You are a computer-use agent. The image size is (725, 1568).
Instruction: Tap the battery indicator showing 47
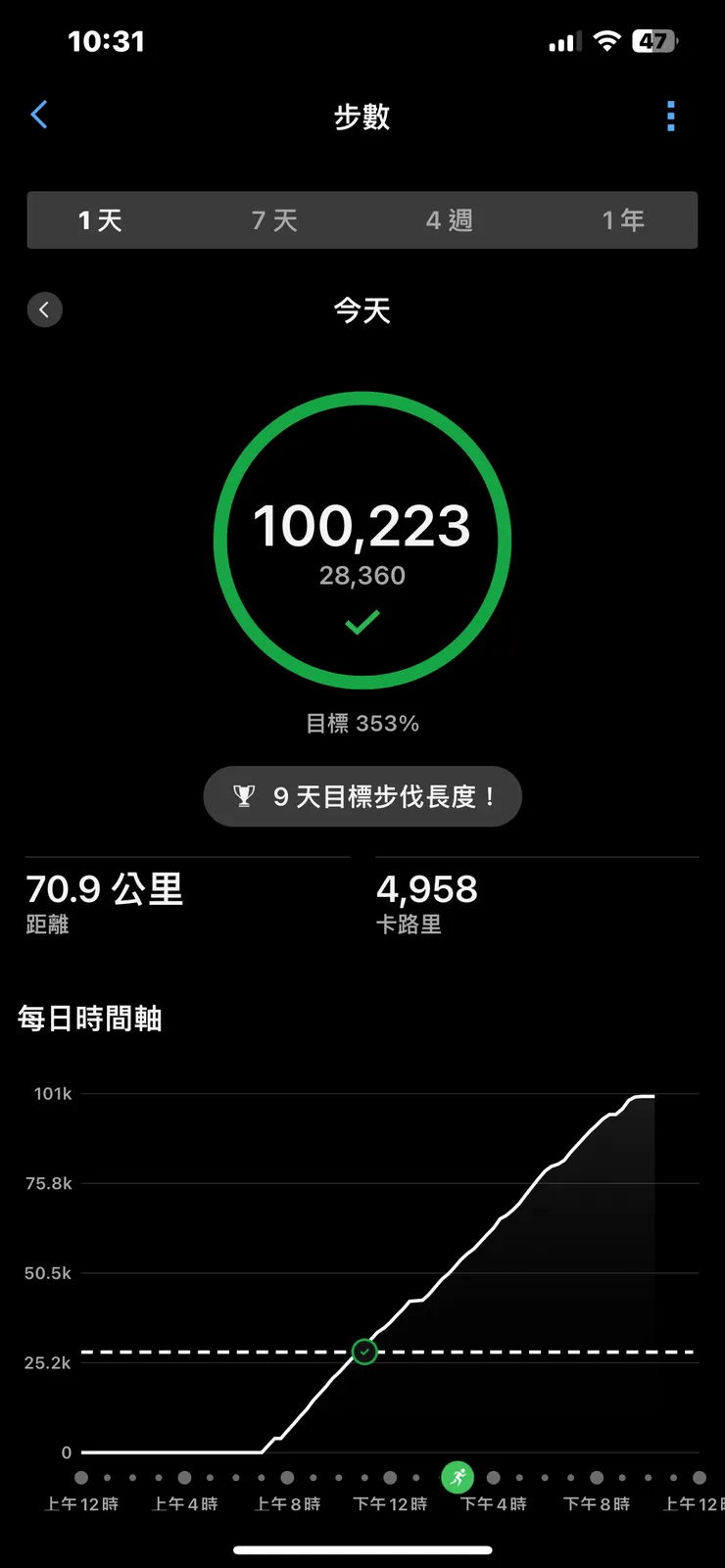(653, 40)
